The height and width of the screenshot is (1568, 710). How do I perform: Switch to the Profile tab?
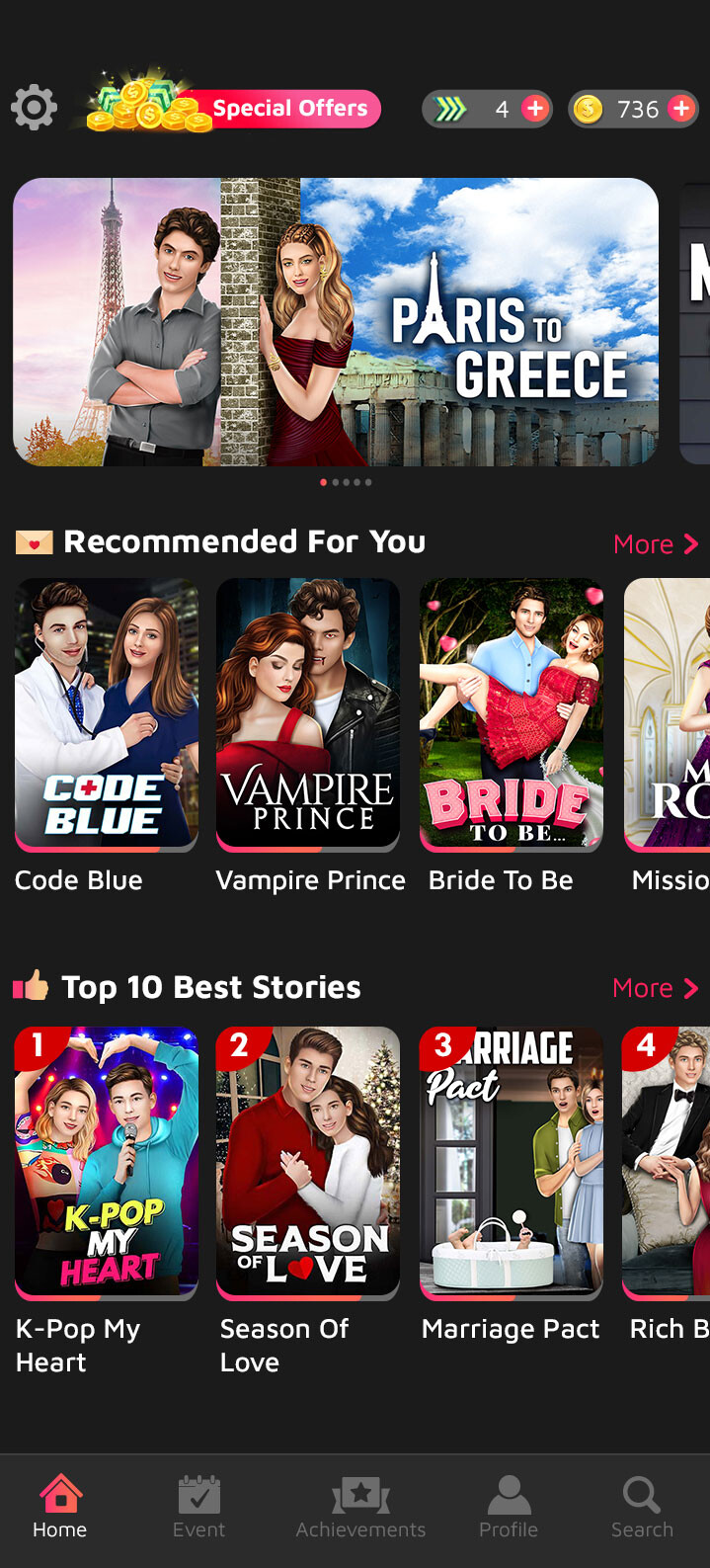coord(509,1508)
